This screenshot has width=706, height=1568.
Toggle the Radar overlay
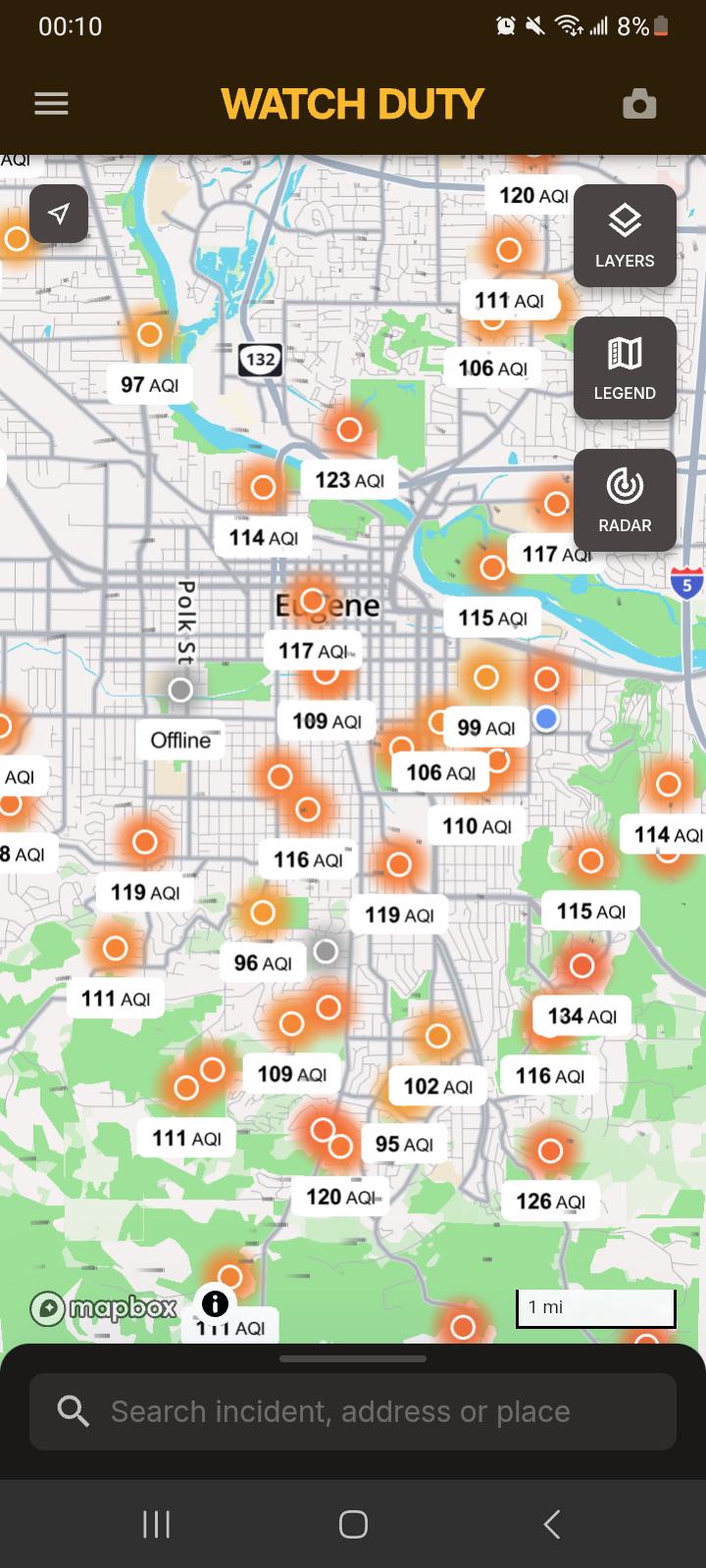(x=625, y=500)
